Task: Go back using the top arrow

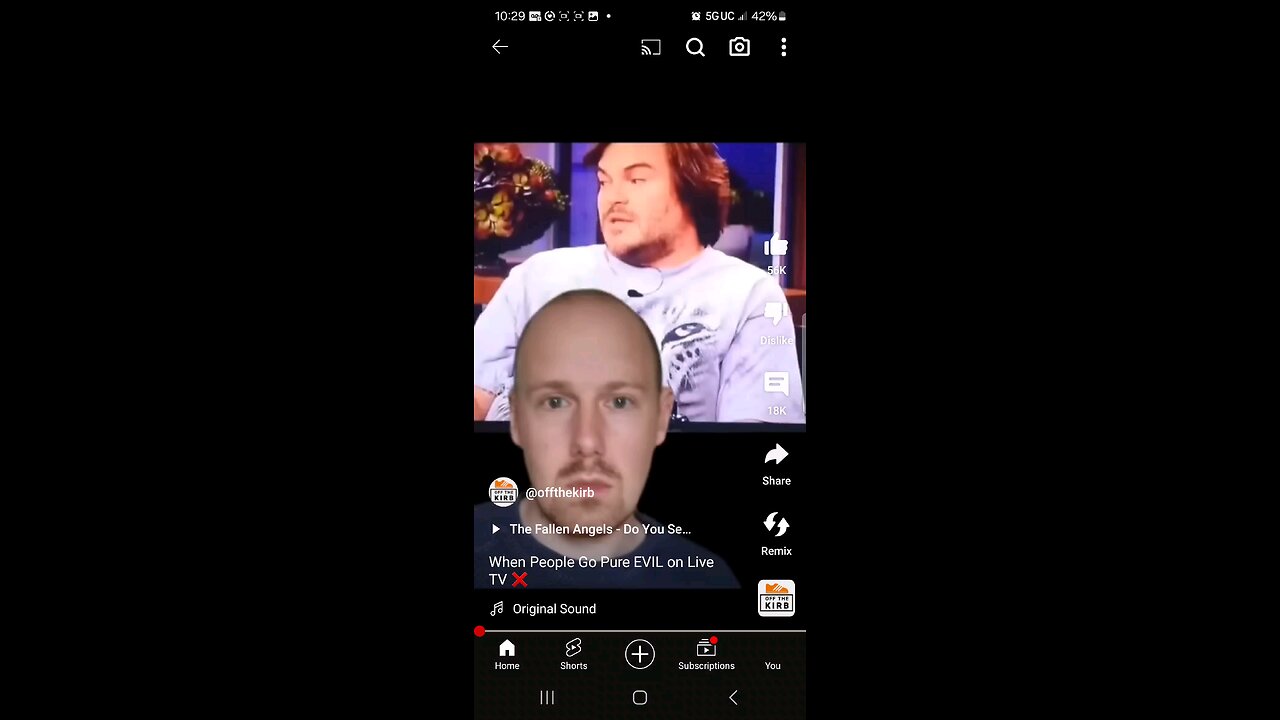Action: pos(500,47)
